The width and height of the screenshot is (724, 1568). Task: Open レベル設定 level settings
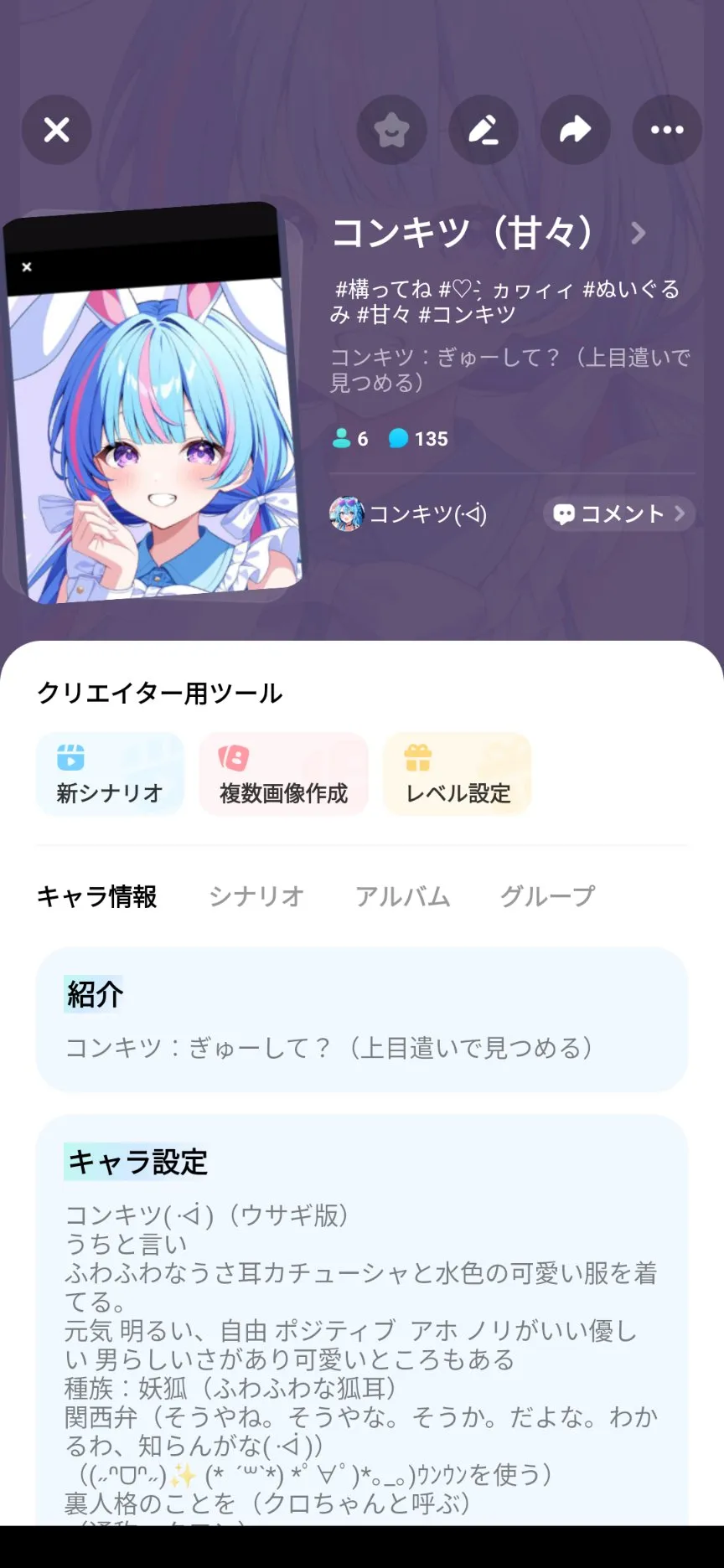click(x=458, y=774)
